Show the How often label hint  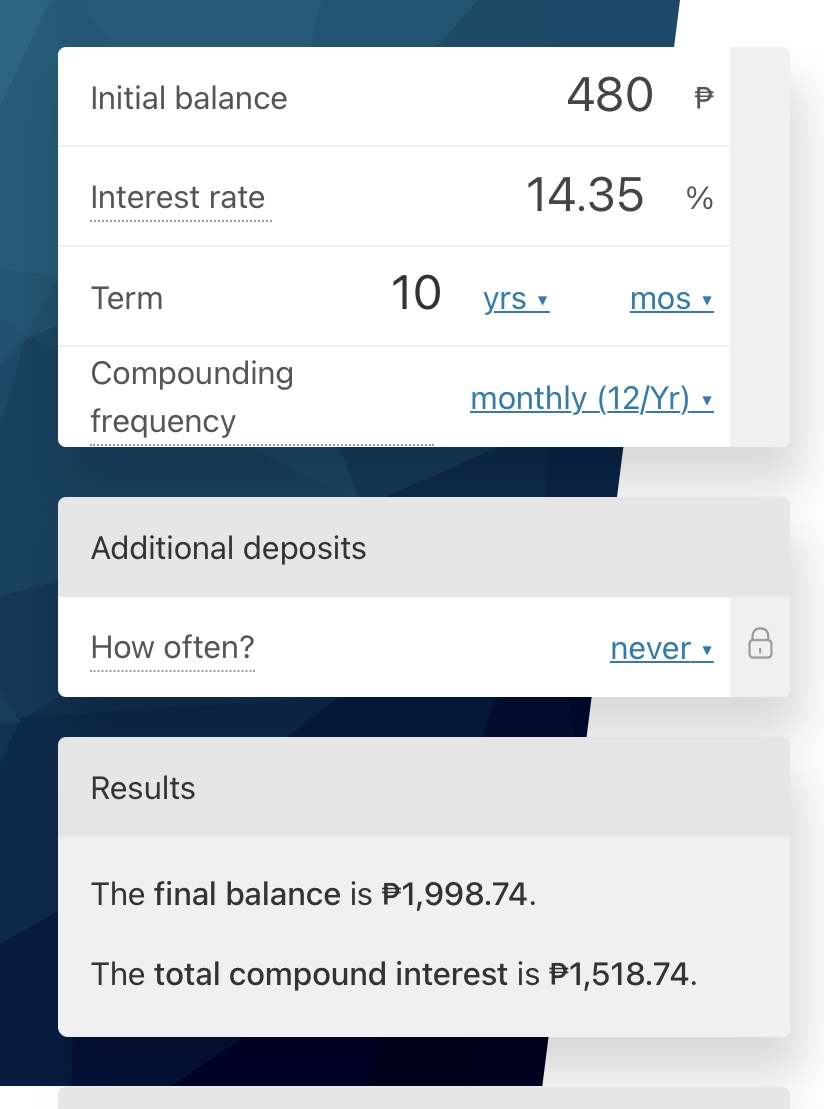click(172, 648)
